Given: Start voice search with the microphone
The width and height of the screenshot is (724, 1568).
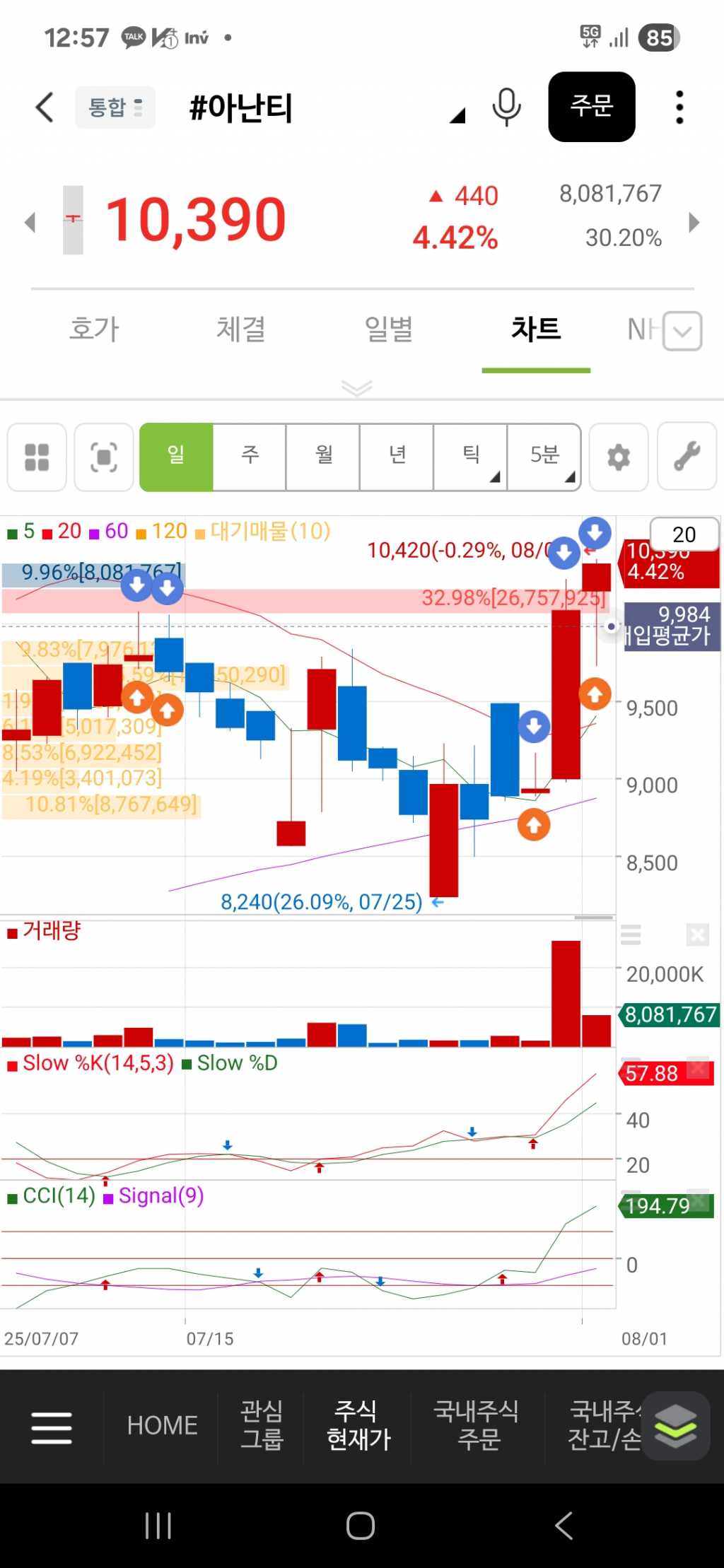Looking at the screenshot, I should point(506,107).
